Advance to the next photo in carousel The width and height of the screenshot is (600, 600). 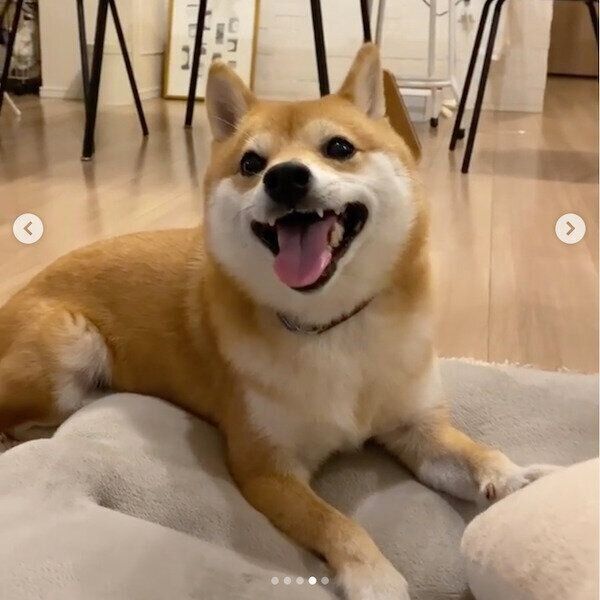tap(570, 229)
